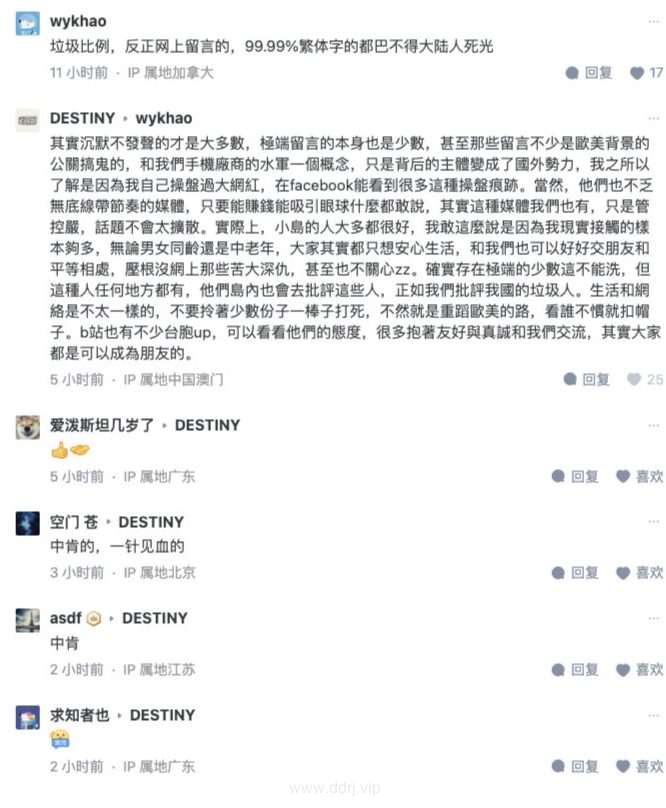Open 爱泼斯坦几岁了's user profile

(x=28, y=427)
